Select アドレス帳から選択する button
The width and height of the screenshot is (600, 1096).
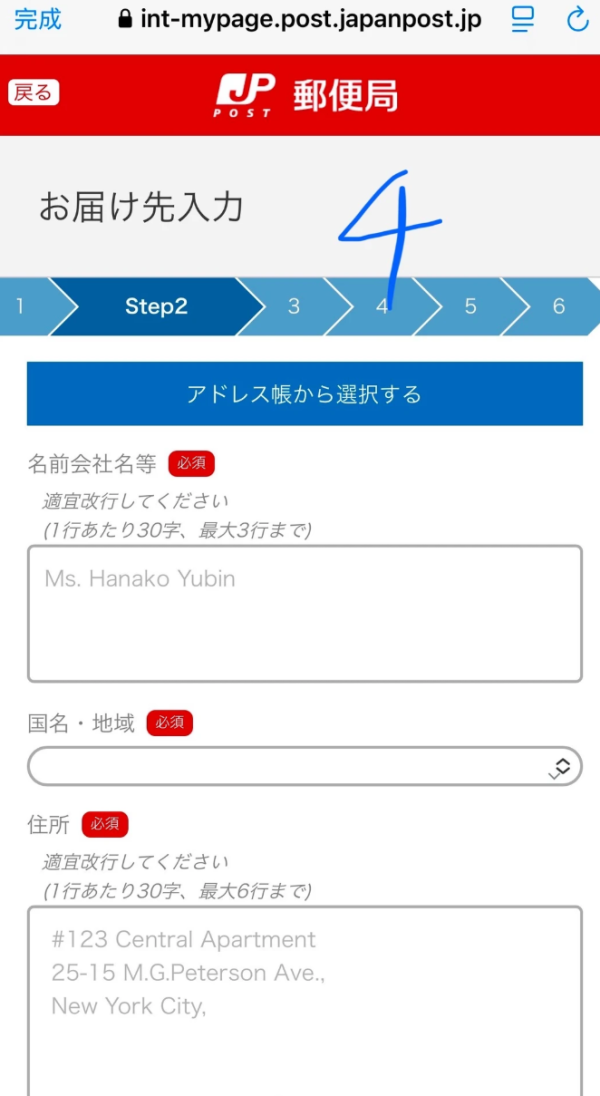pos(304,394)
